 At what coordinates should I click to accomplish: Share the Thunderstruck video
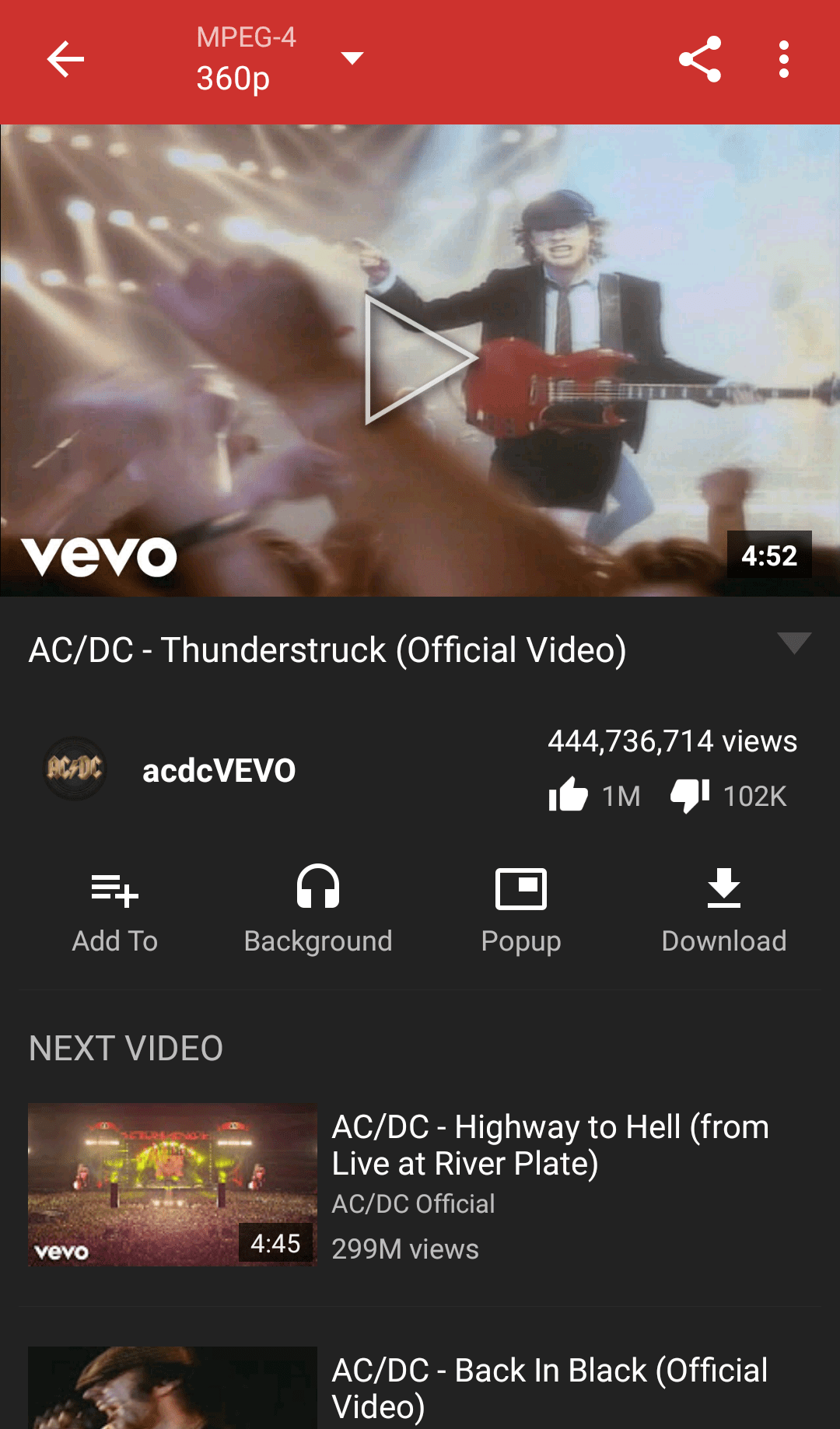pos(700,60)
